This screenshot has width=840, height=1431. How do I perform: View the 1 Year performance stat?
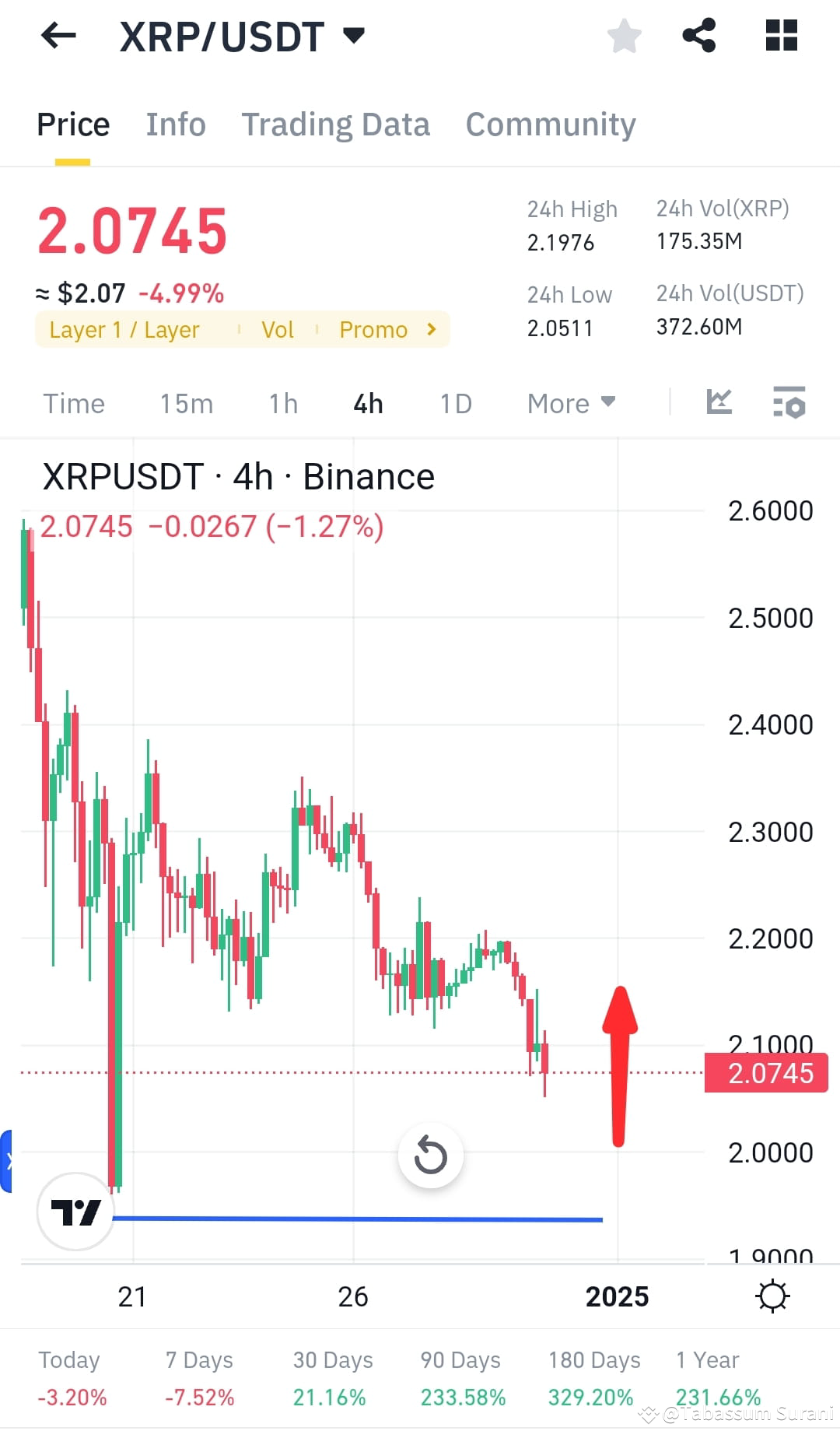706,1377
